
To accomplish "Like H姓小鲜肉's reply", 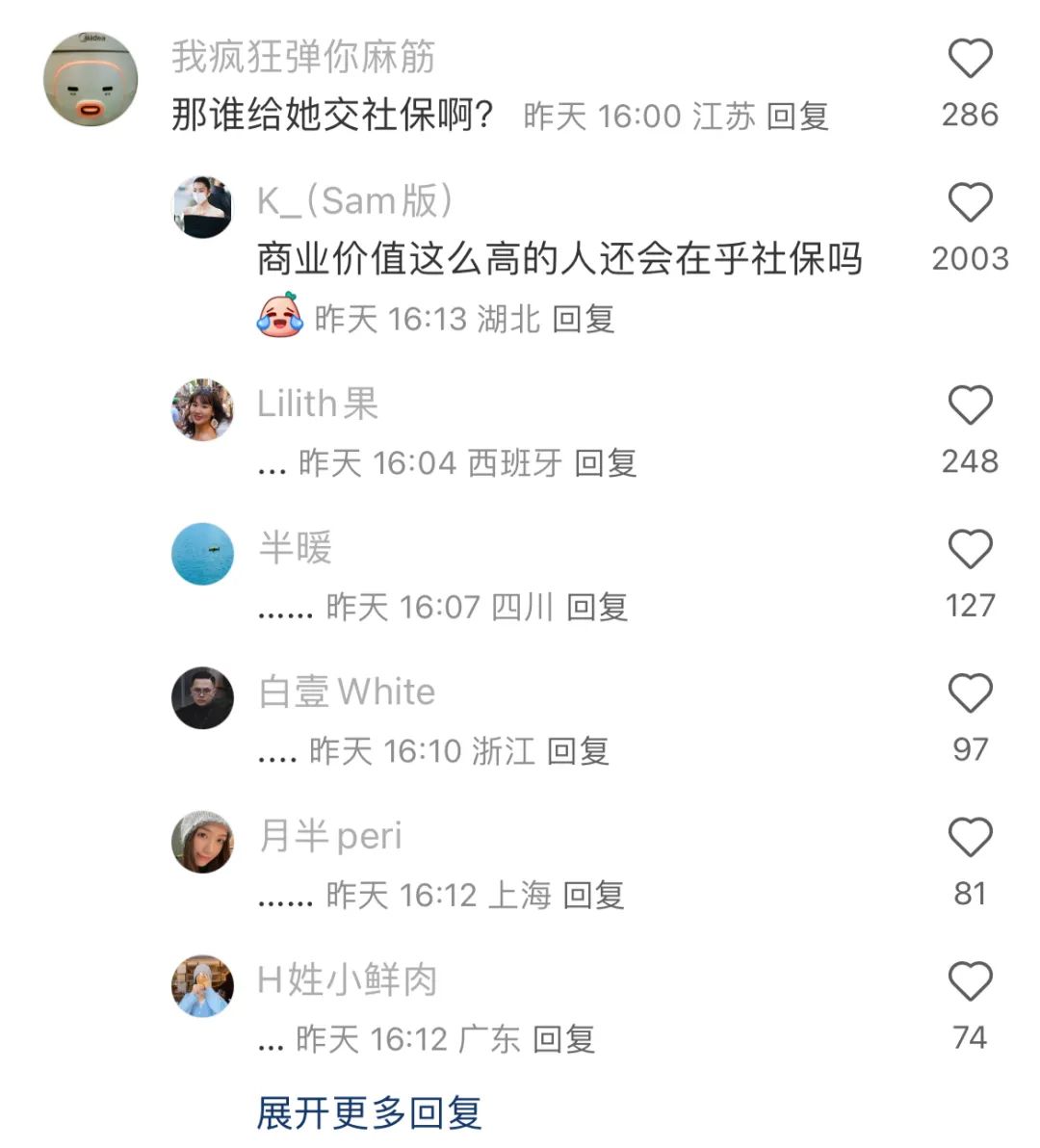I will pyautogui.click(x=970, y=982).
